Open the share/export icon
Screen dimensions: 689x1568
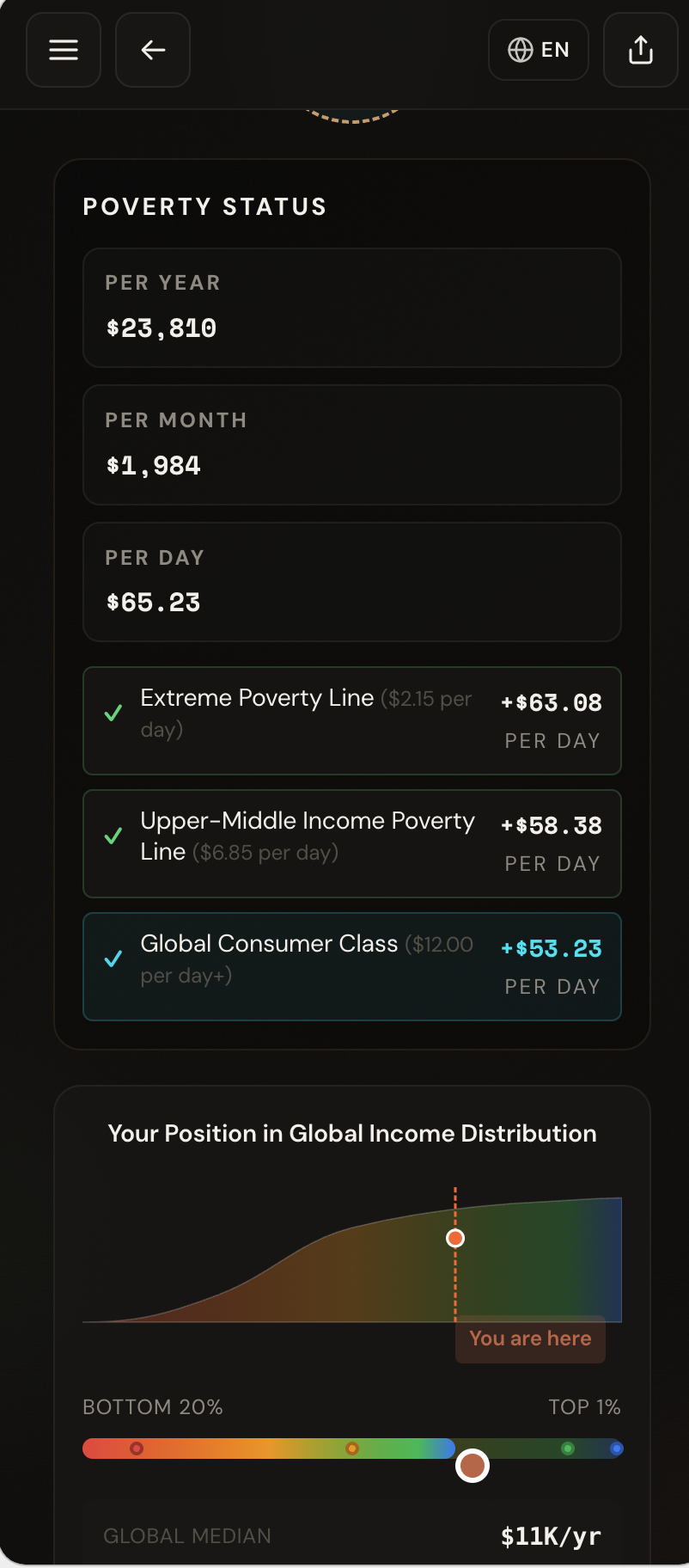click(x=640, y=49)
